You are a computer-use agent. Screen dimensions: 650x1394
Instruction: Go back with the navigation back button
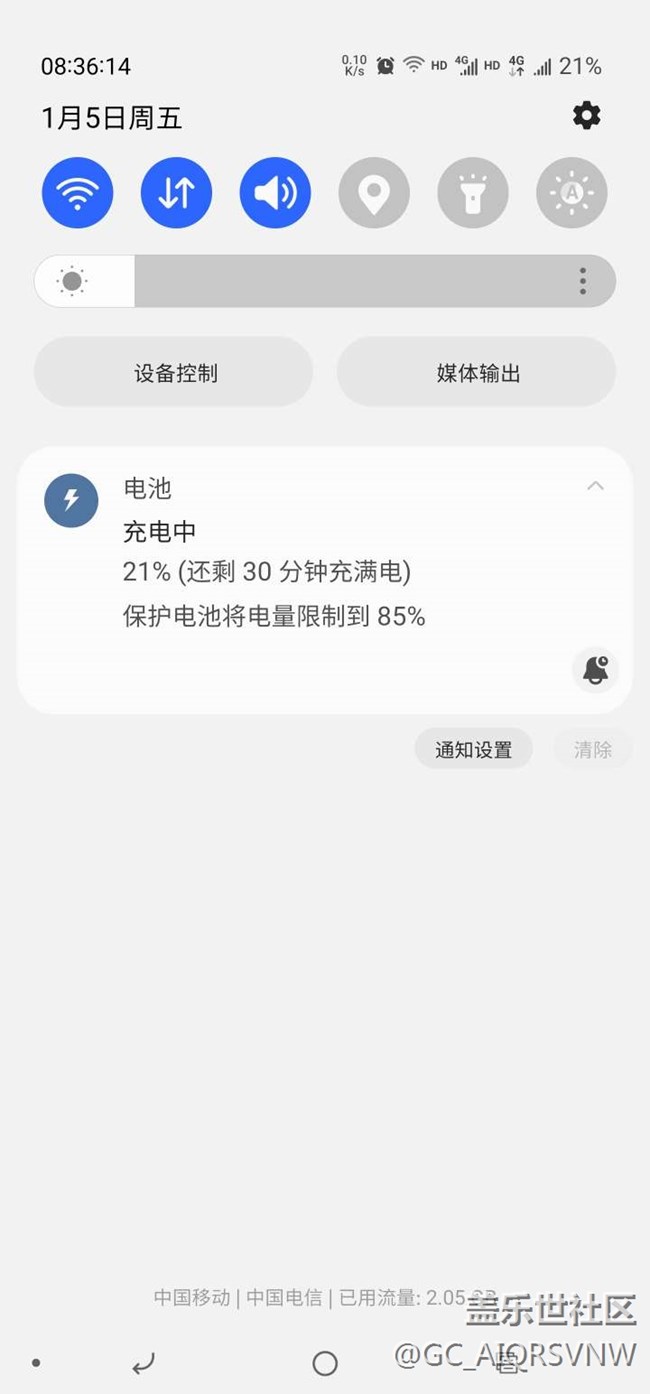(x=144, y=1363)
